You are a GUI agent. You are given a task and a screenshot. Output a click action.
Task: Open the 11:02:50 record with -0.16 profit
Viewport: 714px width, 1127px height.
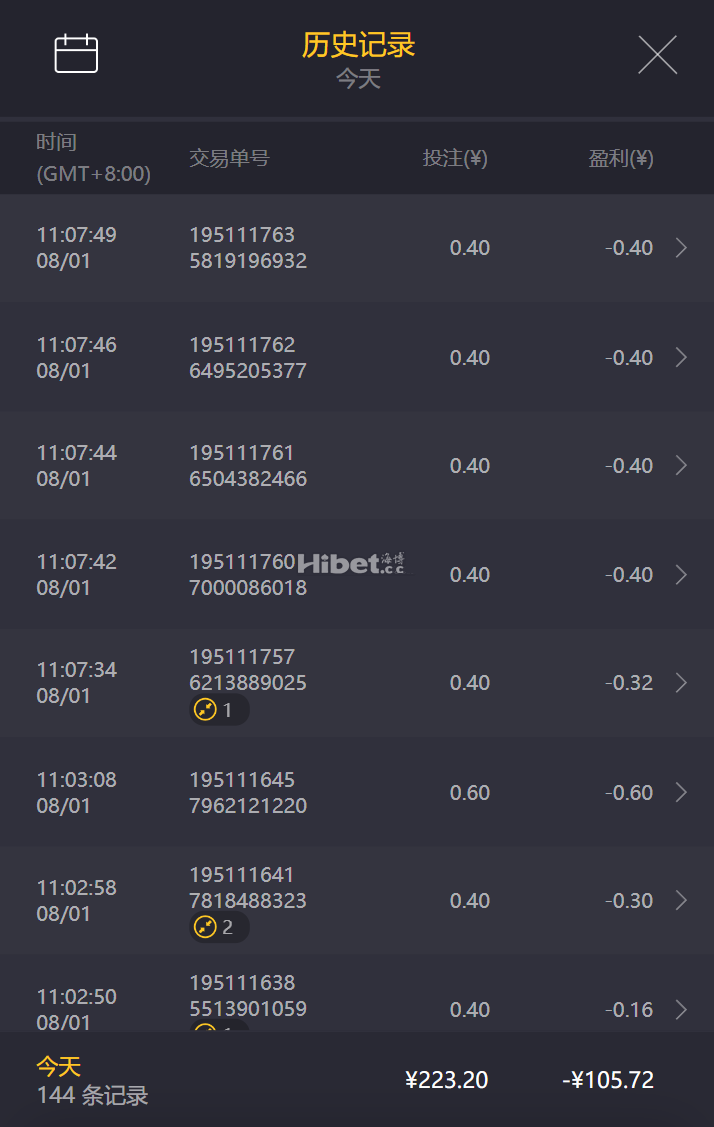(680, 1008)
